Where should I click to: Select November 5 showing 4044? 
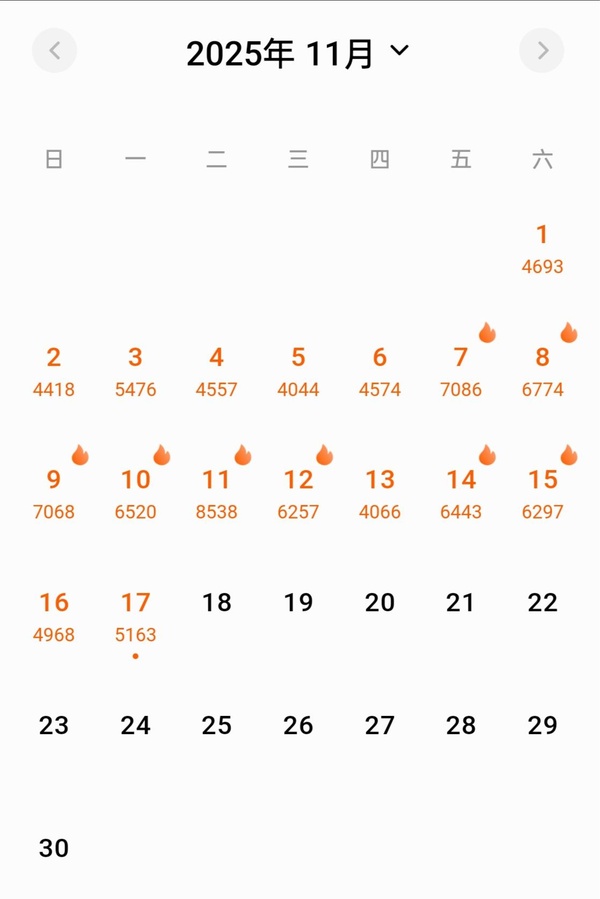click(298, 371)
